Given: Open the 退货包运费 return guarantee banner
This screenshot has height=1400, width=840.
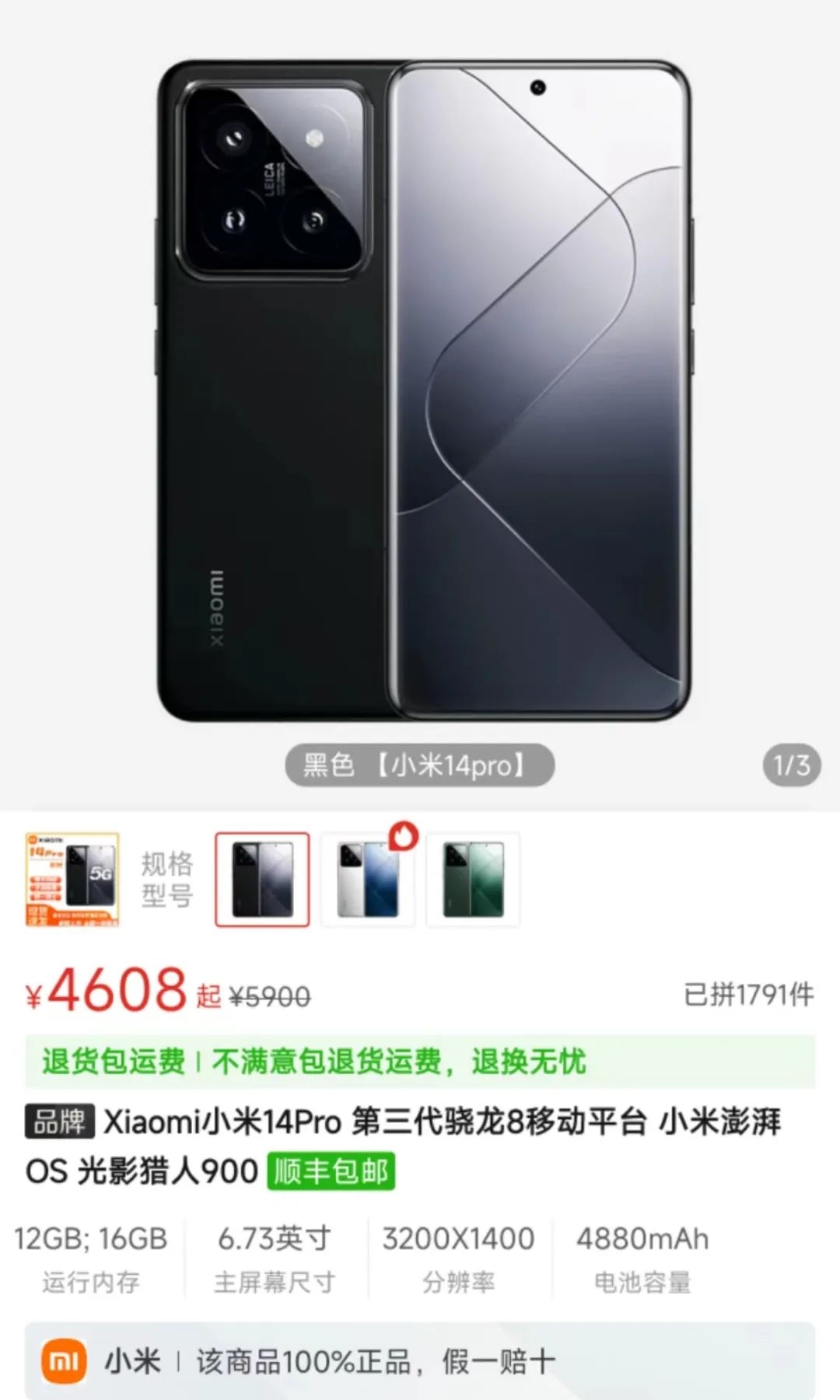Looking at the screenshot, I should point(420,1062).
